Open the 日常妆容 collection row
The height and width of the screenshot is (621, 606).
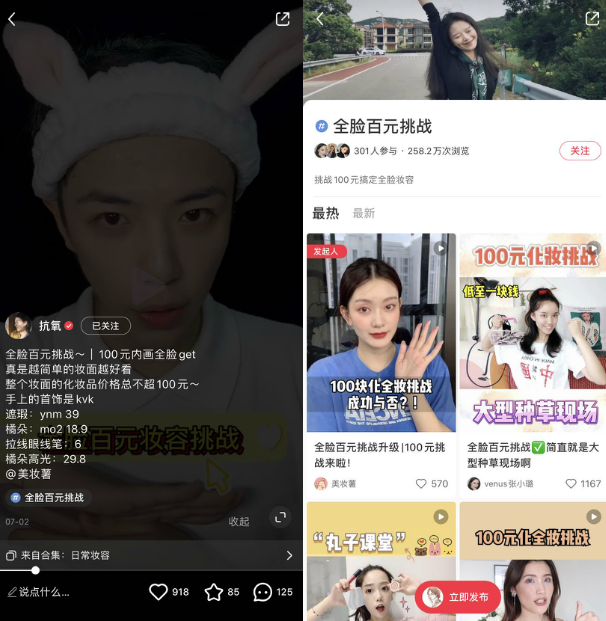click(x=150, y=555)
